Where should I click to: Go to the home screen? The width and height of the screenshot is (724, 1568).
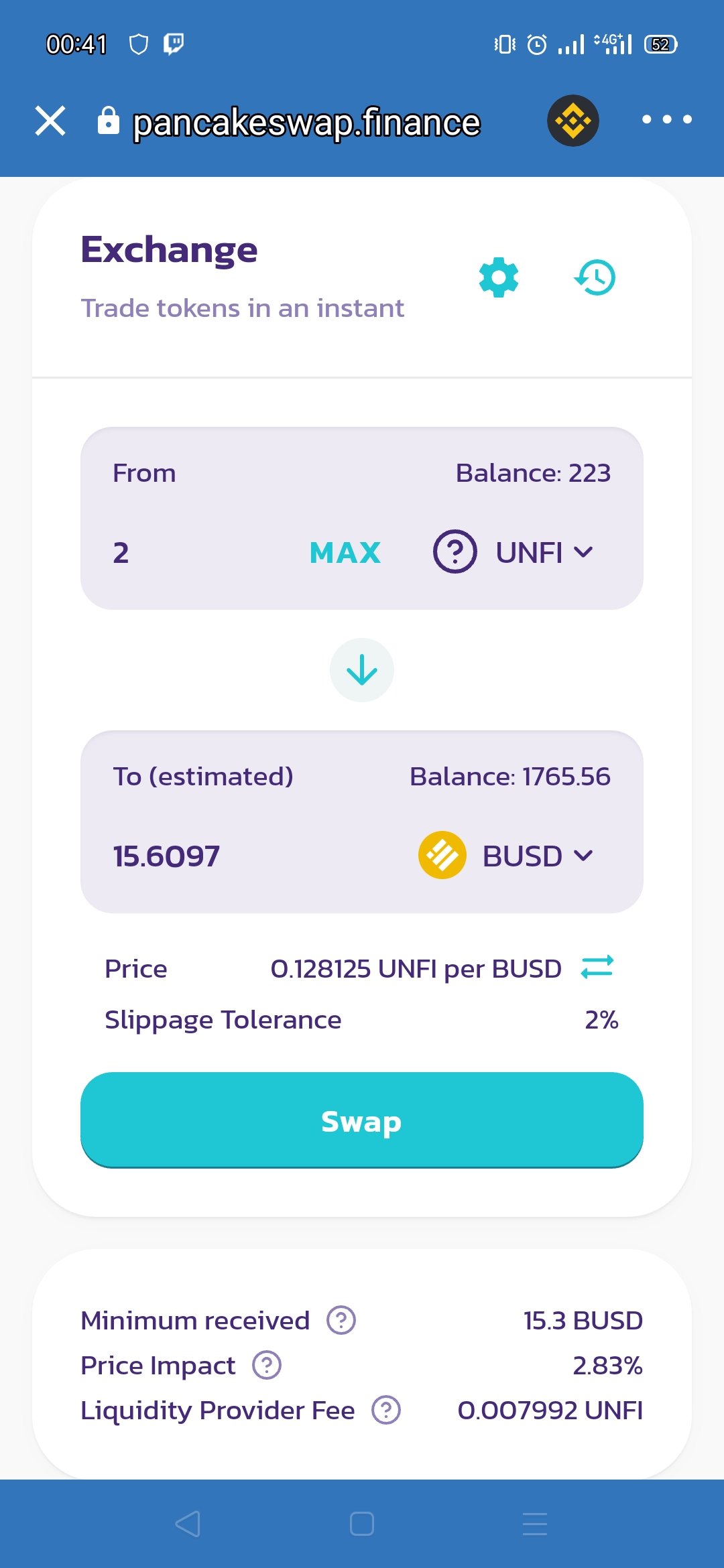(362, 1524)
